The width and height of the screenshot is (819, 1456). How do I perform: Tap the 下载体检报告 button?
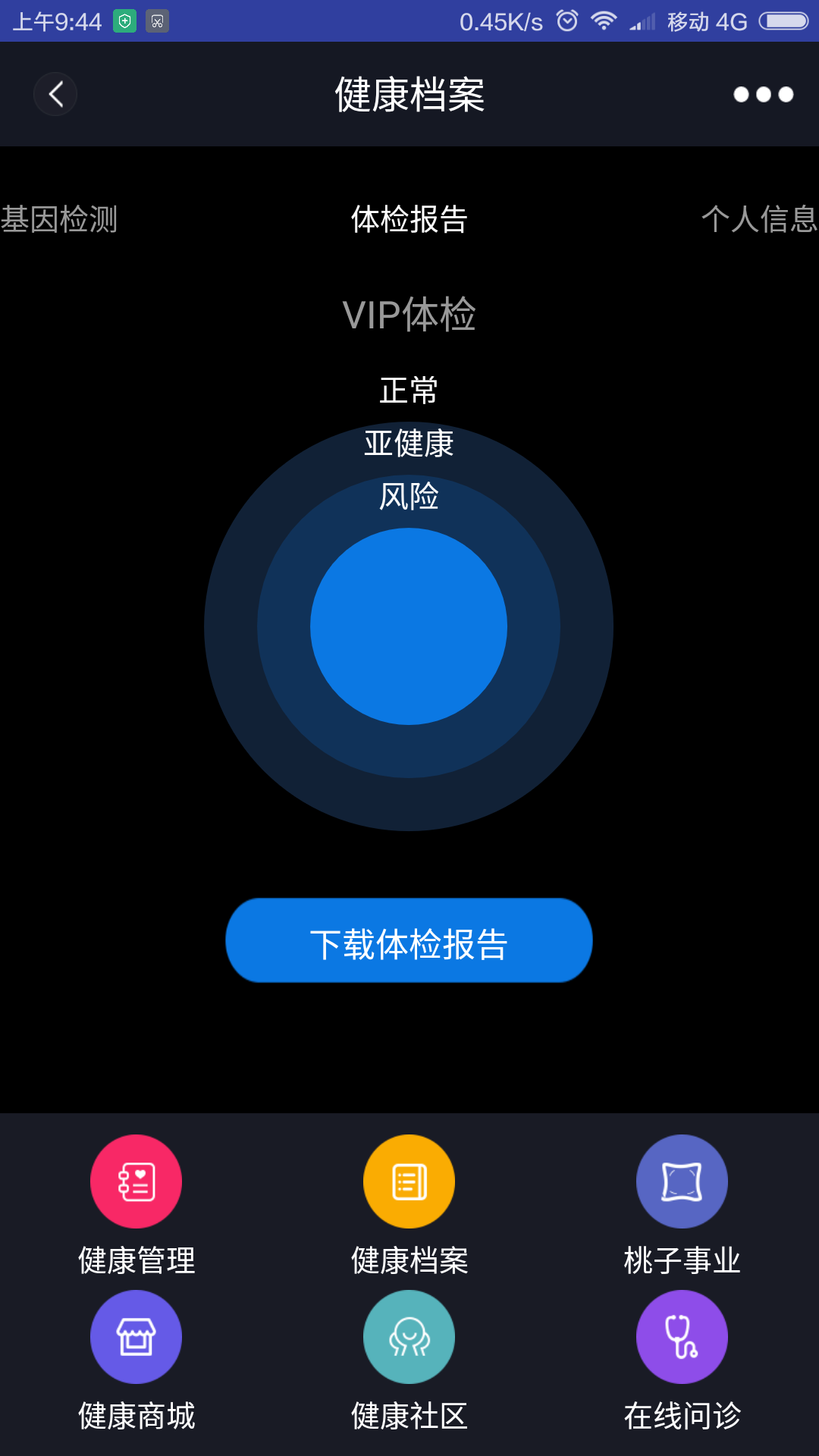(409, 941)
